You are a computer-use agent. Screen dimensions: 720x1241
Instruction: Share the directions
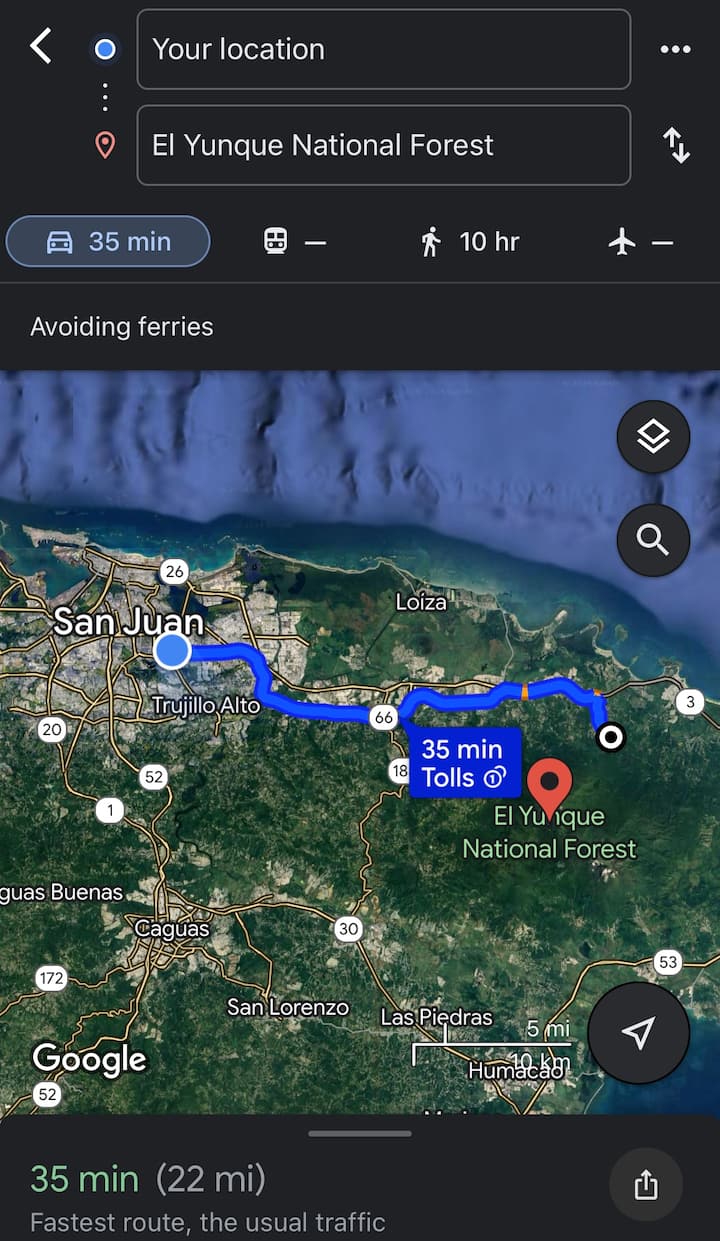tap(646, 1185)
